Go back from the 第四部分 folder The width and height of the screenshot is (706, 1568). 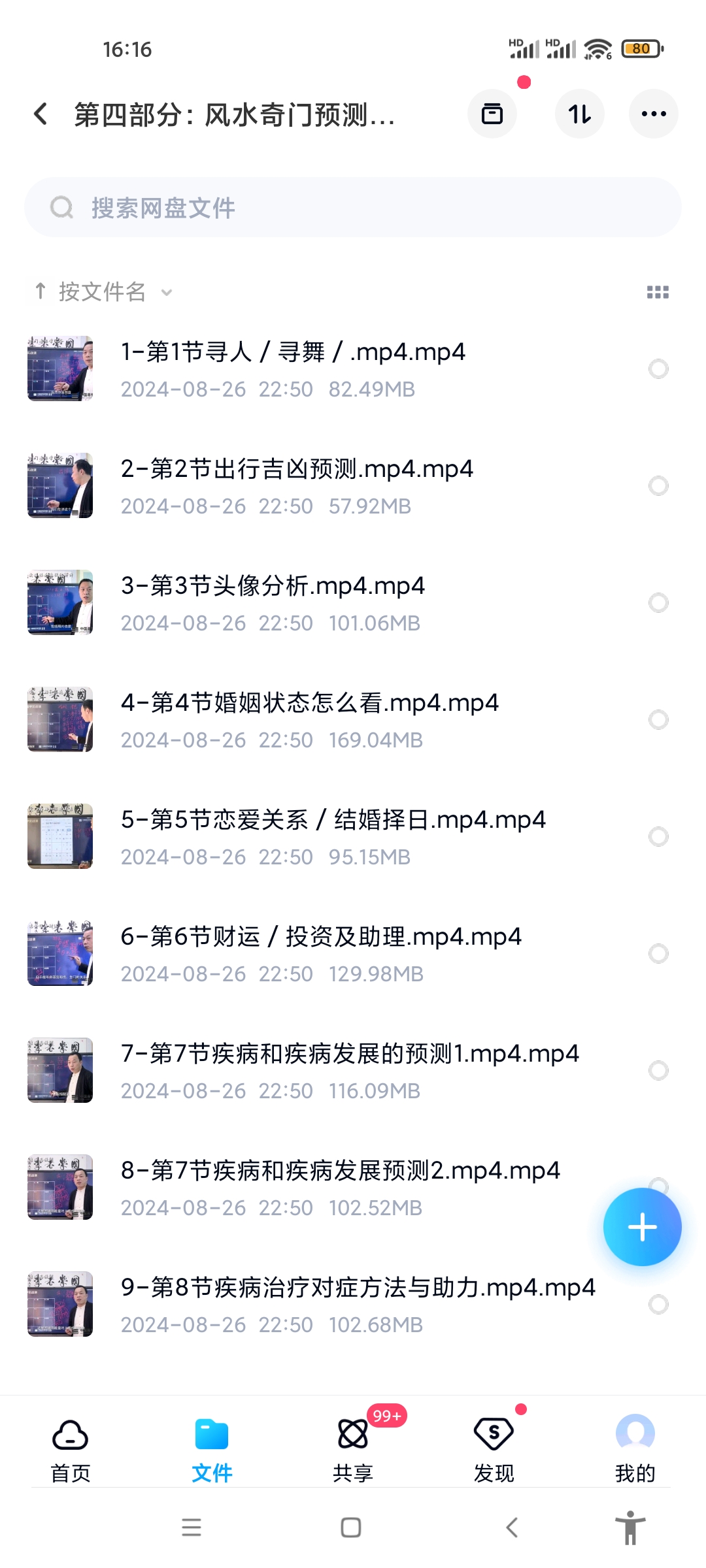point(41,114)
